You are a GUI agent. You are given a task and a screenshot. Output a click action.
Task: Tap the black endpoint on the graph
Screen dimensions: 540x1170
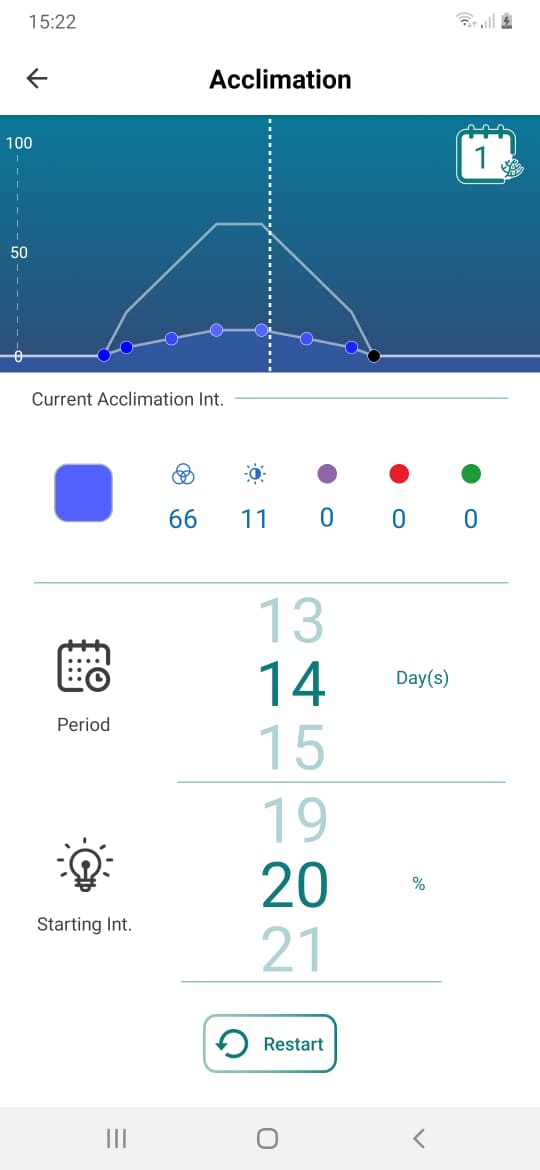coord(374,356)
